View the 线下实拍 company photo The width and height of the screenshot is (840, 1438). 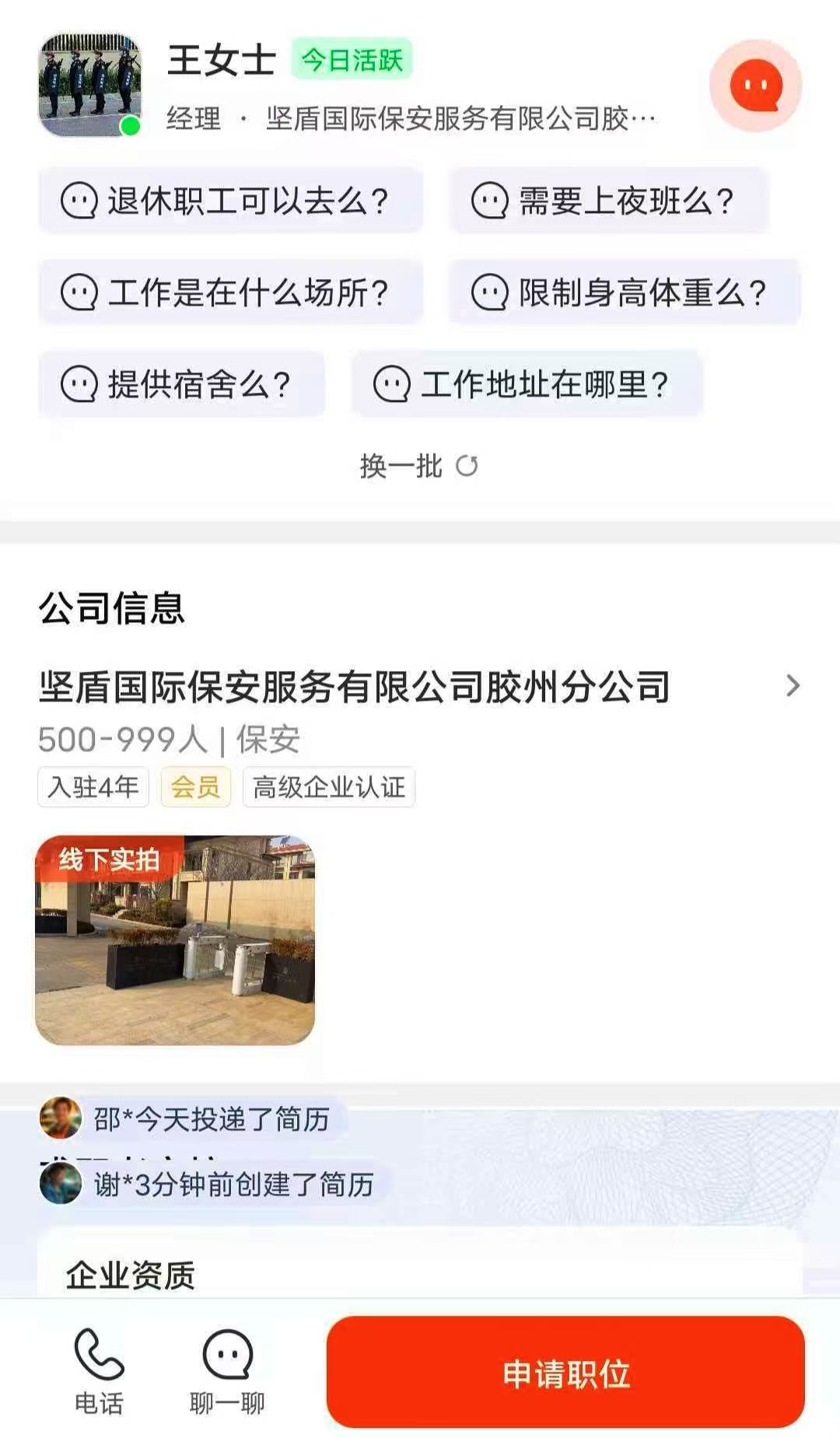click(x=175, y=939)
